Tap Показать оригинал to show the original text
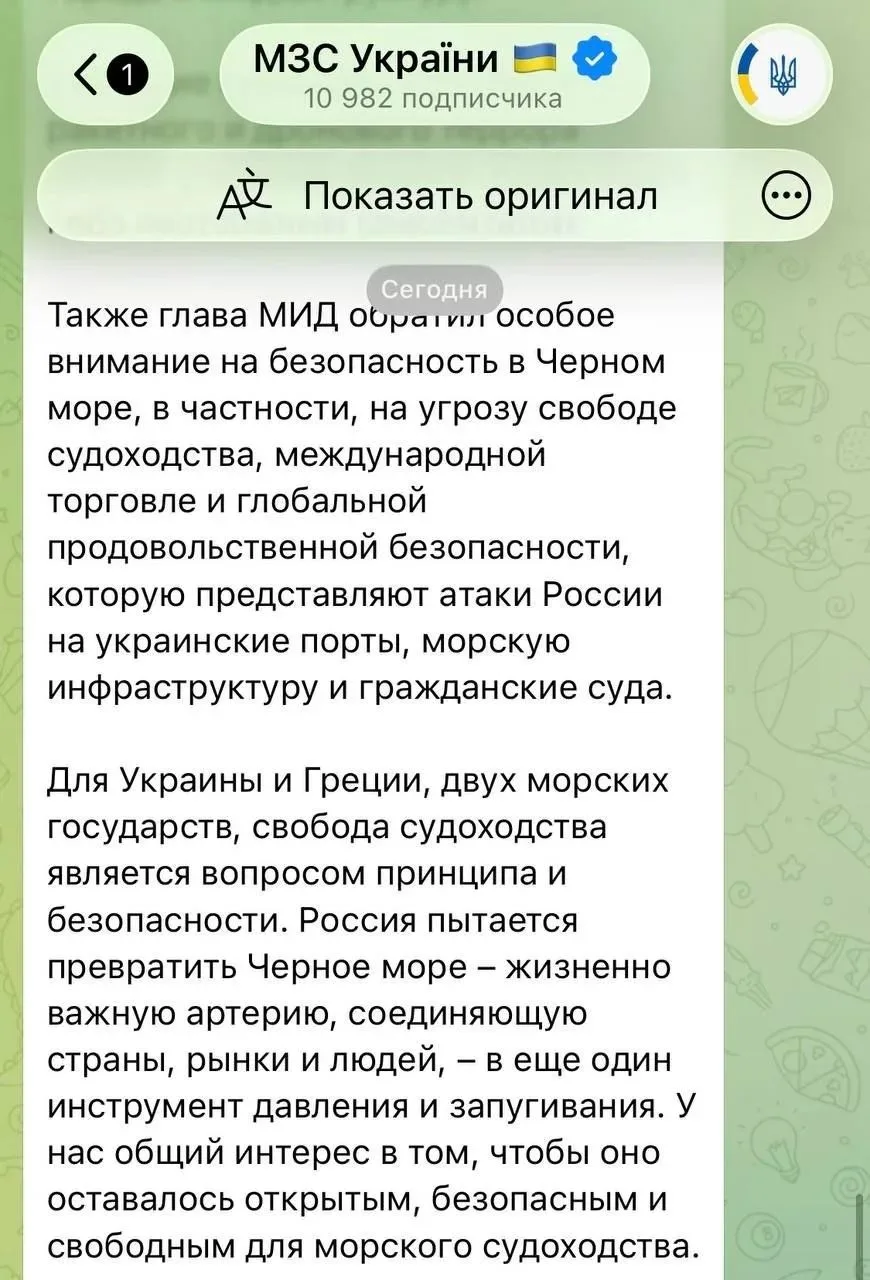This screenshot has height=1280, width=870. tap(439, 196)
